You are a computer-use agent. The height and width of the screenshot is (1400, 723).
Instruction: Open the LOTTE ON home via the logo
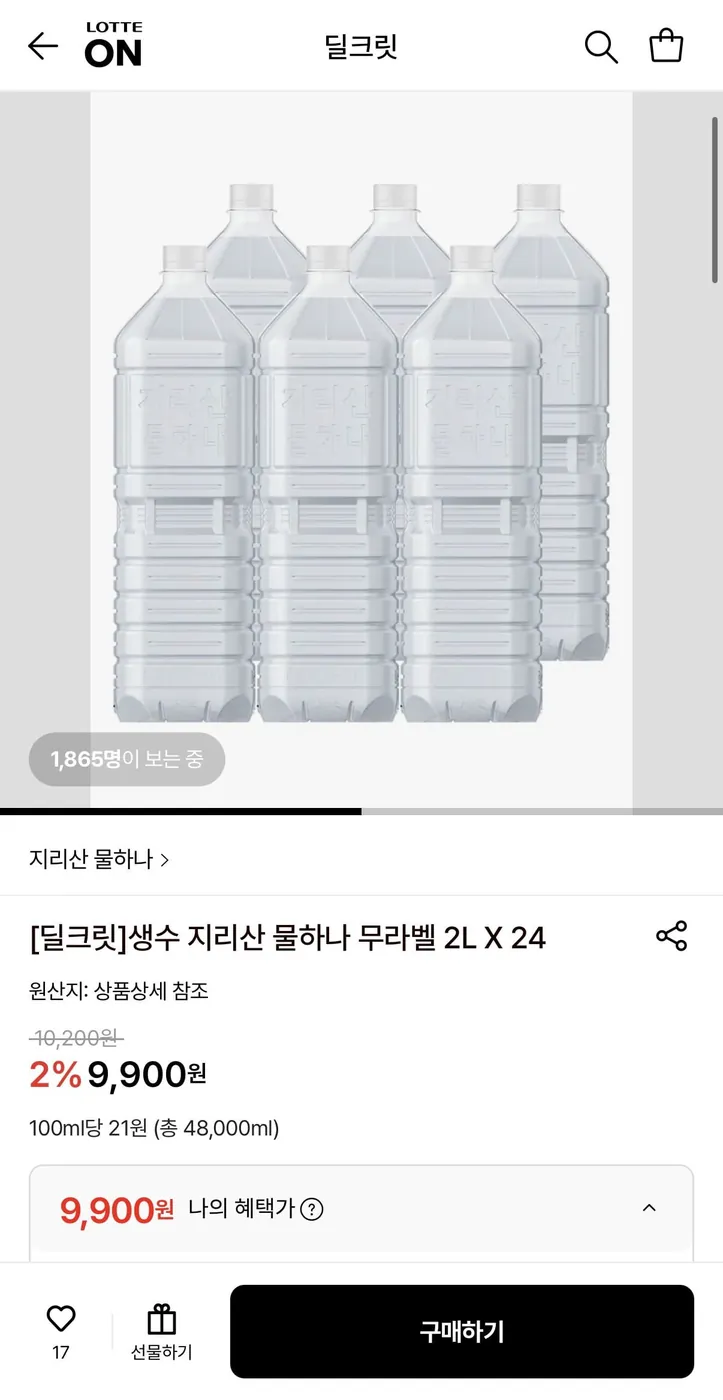coord(113,45)
